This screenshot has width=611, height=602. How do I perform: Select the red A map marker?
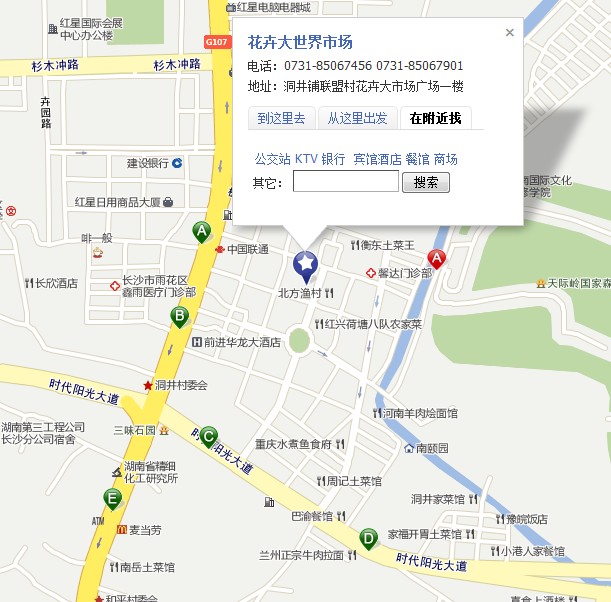click(437, 258)
